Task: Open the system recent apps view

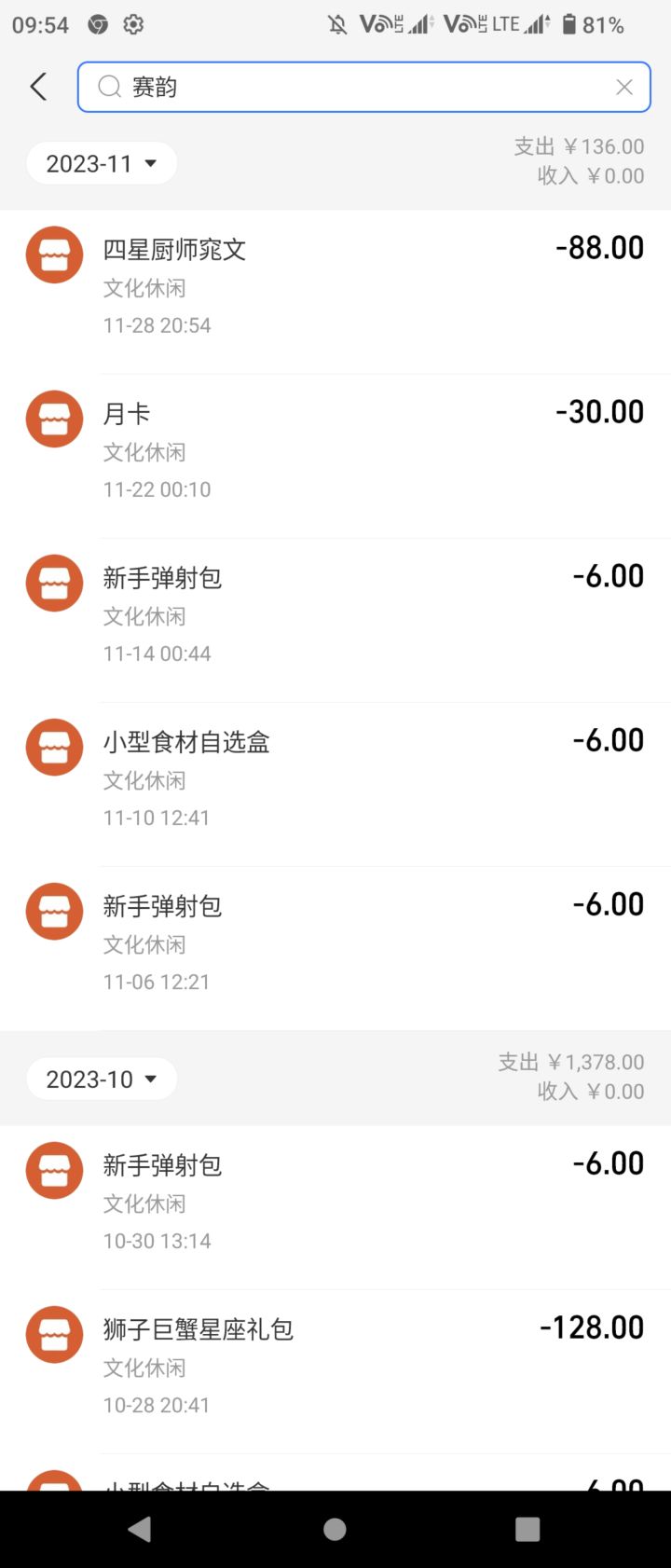Action: point(527,1529)
